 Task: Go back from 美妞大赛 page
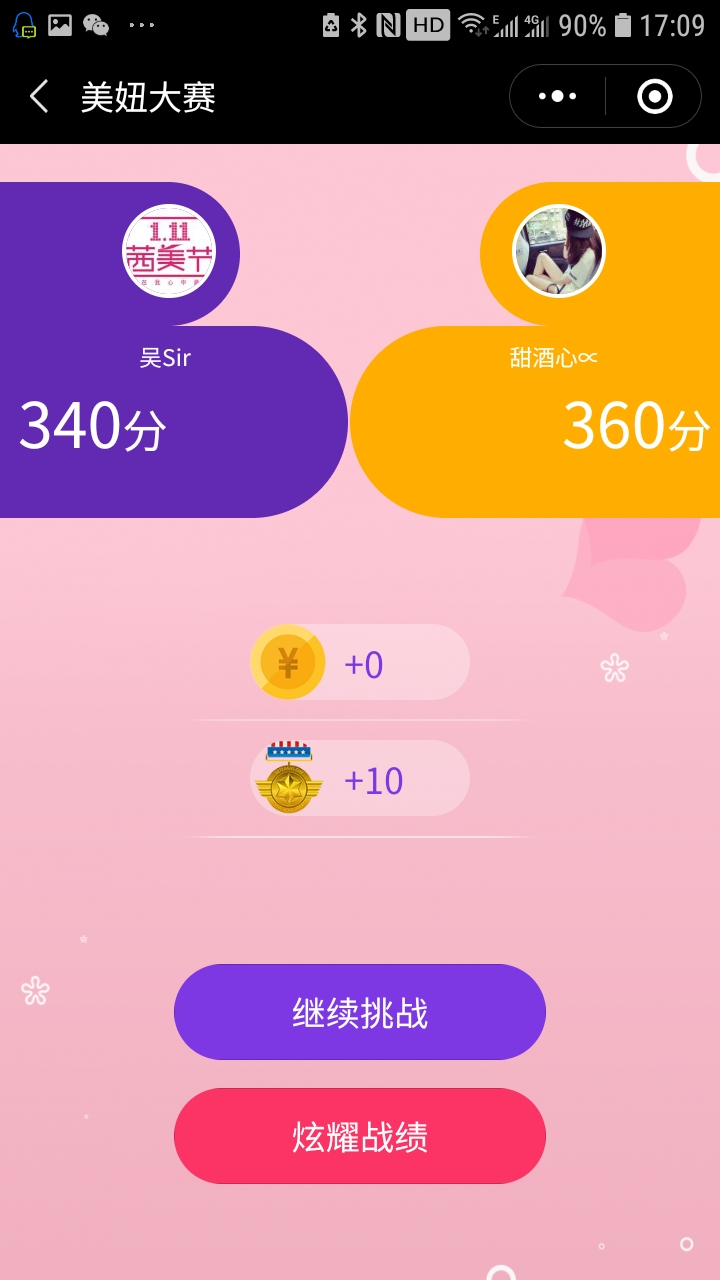[x=40, y=97]
